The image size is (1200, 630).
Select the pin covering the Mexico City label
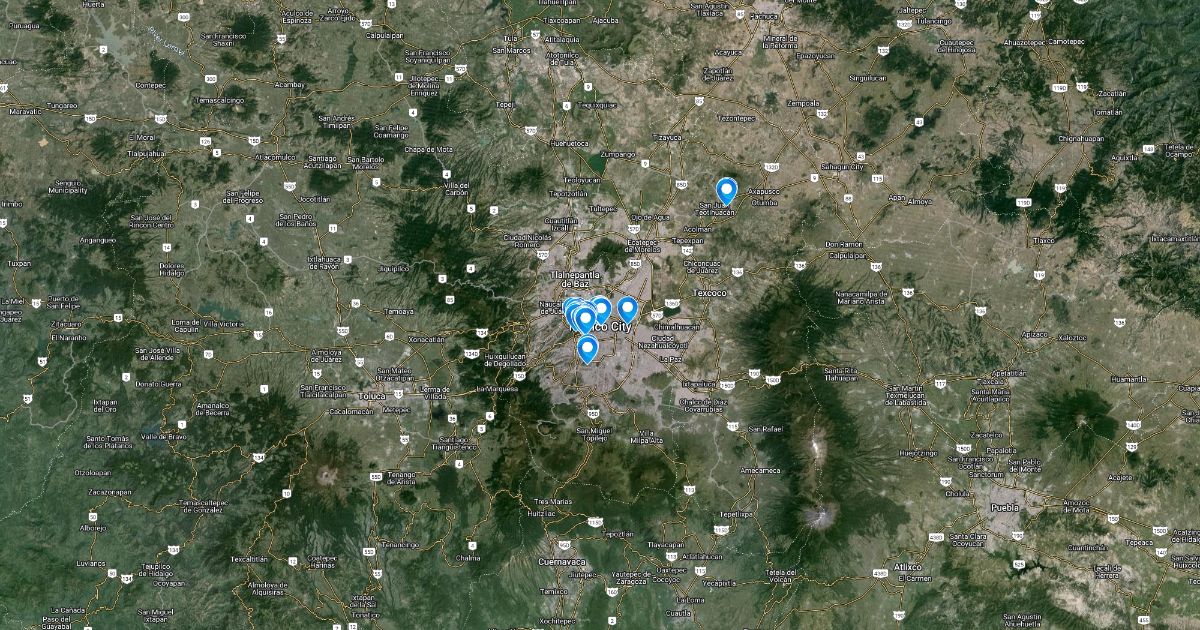pos(586,320)
